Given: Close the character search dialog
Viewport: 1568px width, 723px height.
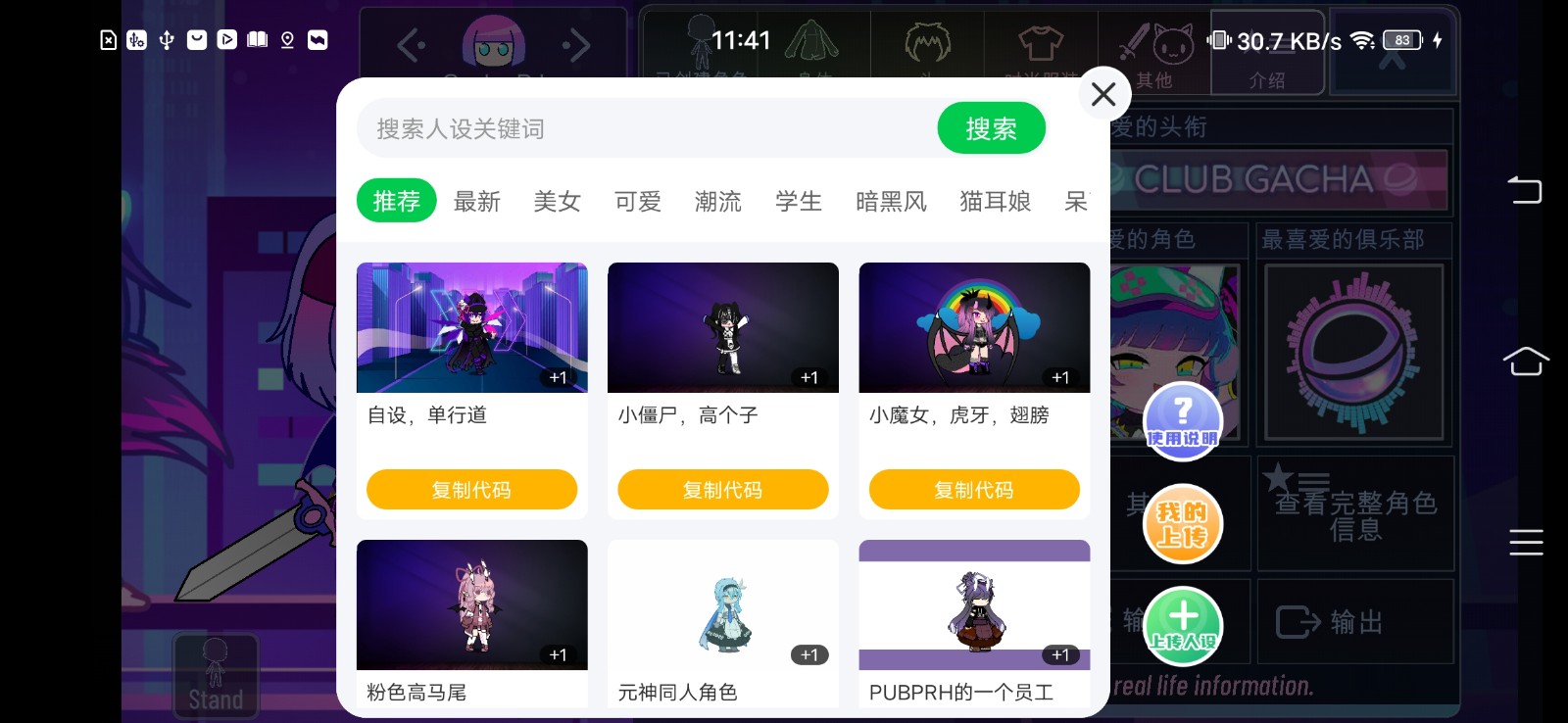Looking at the screenshot, I should 1103,94.
